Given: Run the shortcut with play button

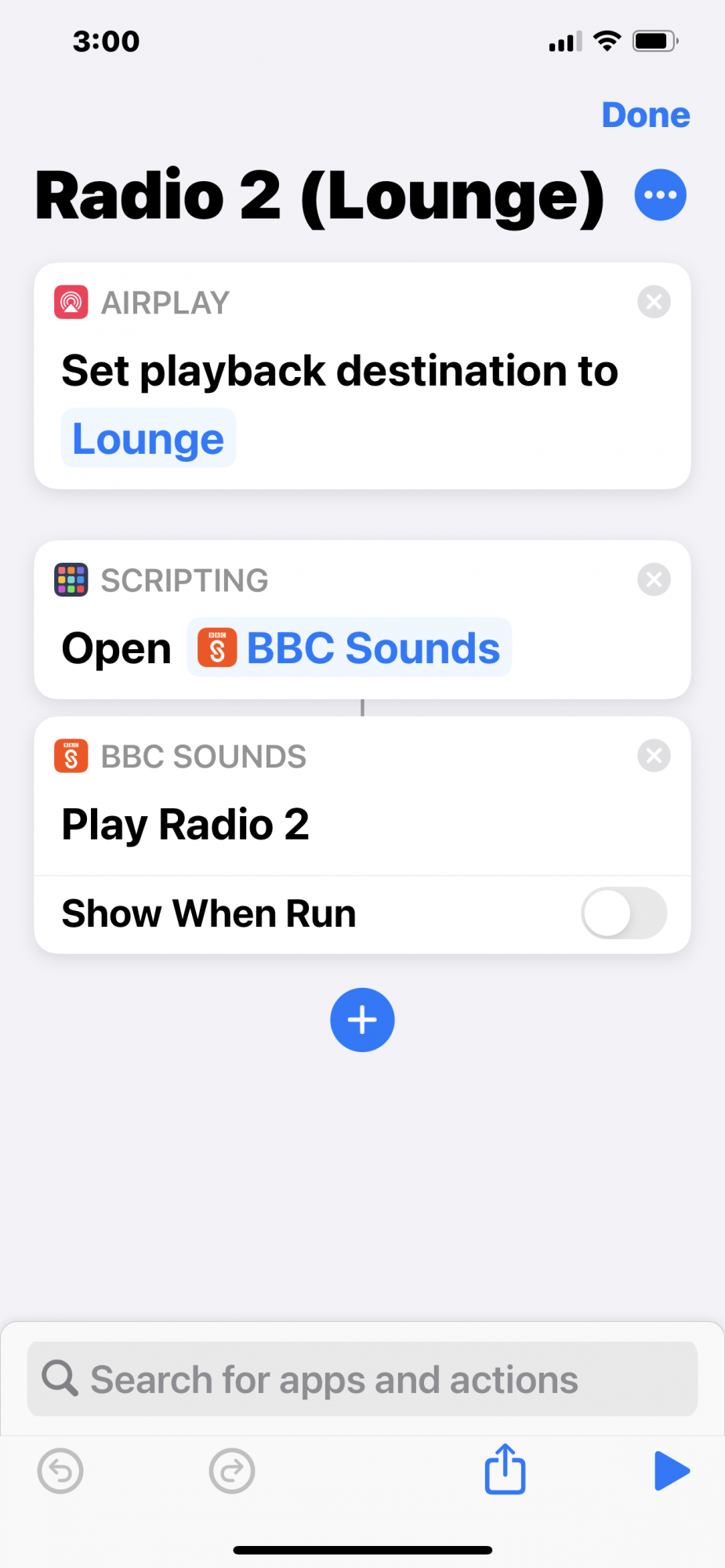Looking at the screenshot, I should [x=671, y=1471].
